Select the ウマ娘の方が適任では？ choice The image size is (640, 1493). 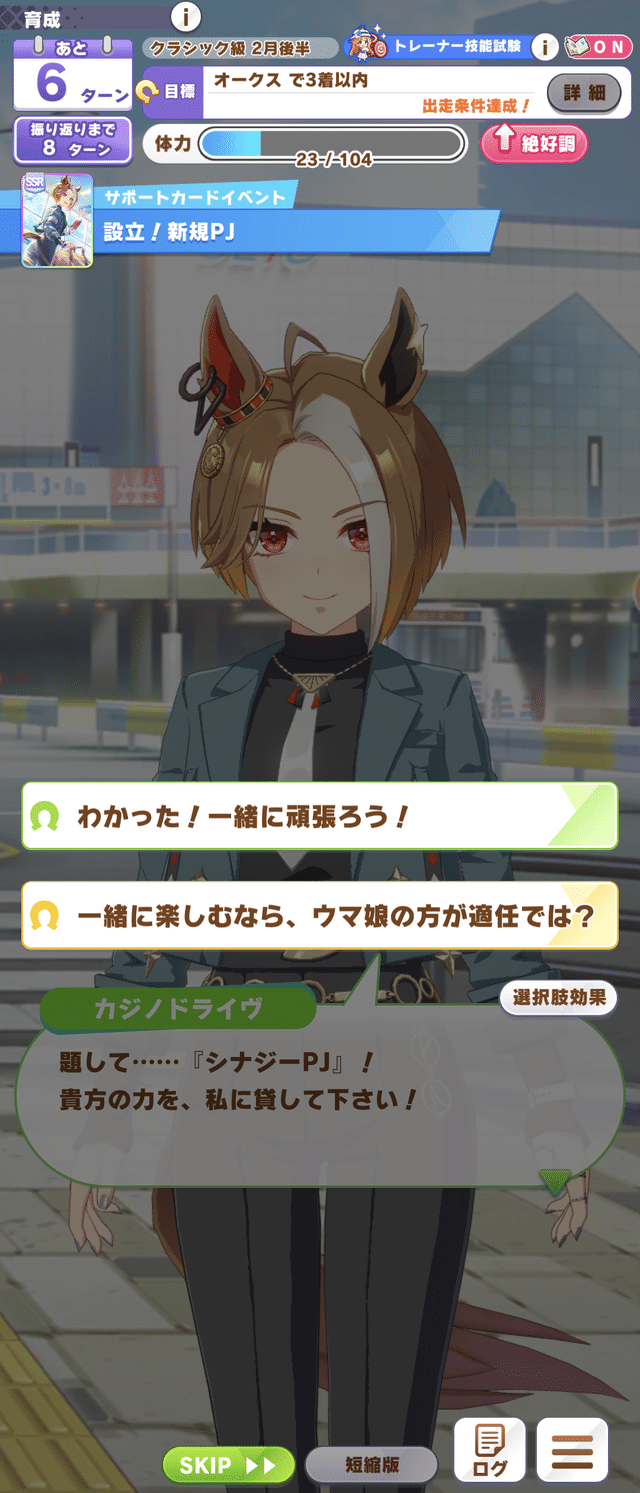[x=319, y=915]
